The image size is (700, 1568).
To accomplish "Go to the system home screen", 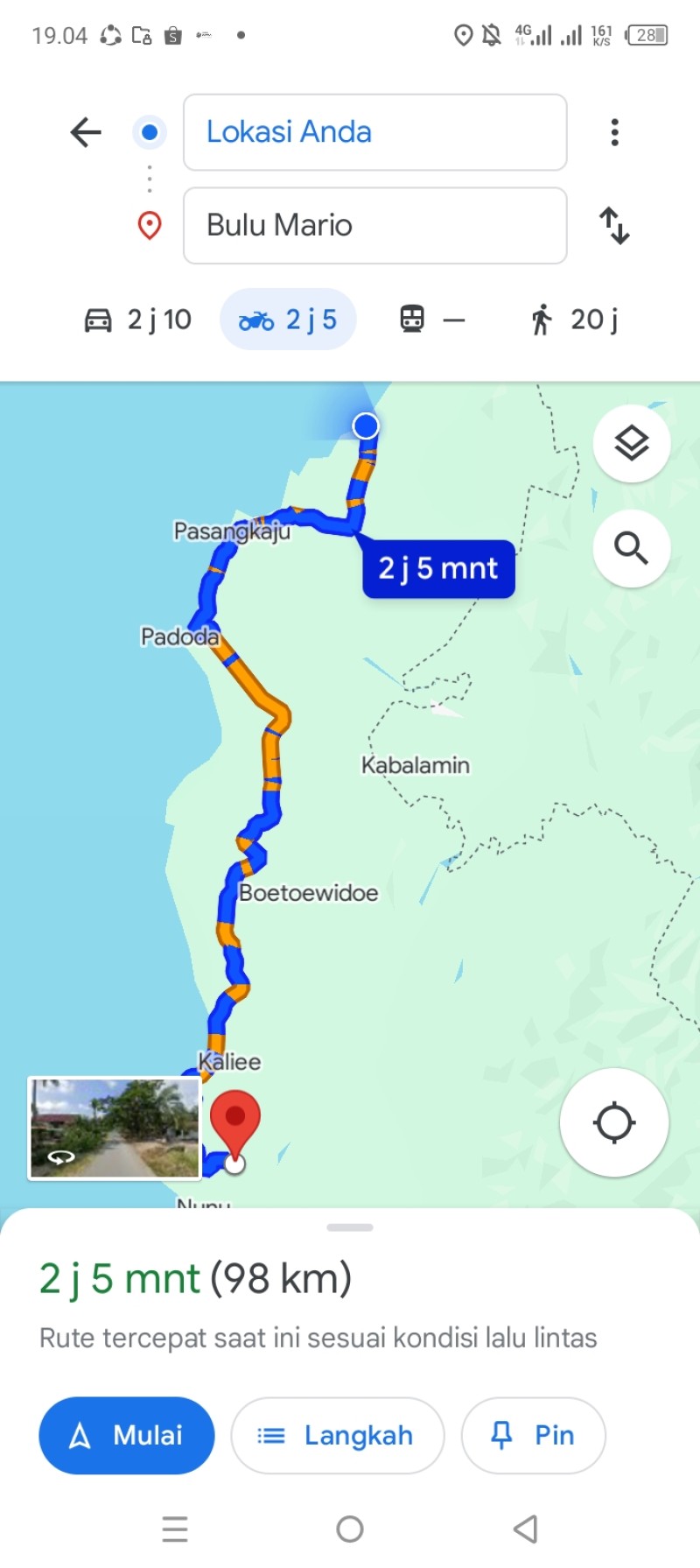I will coord(350,1529).
